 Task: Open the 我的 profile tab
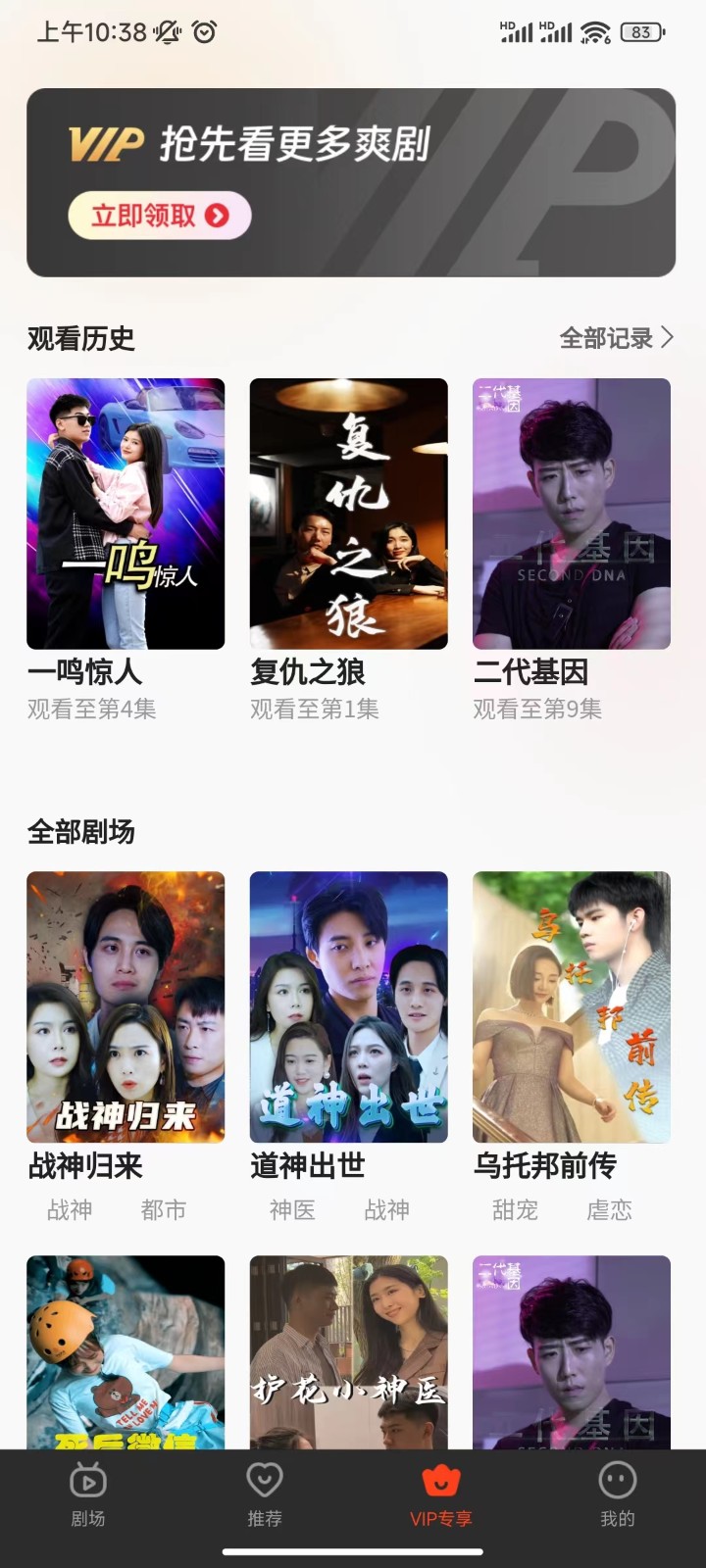(x=618, y=1495)
